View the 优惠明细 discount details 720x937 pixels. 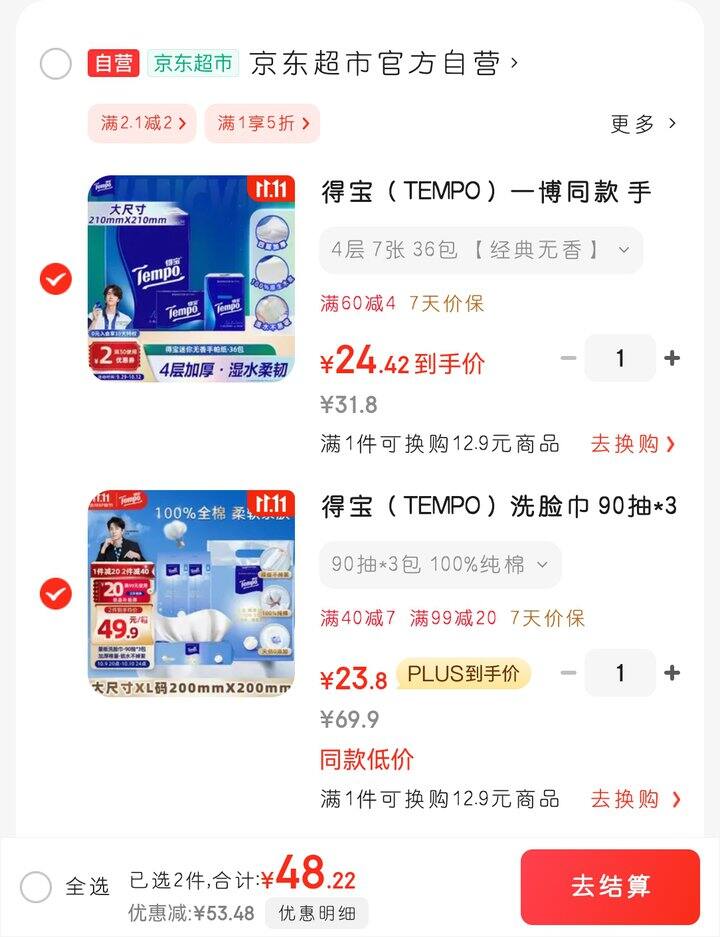pyautogui.click(x=316, y=913)
